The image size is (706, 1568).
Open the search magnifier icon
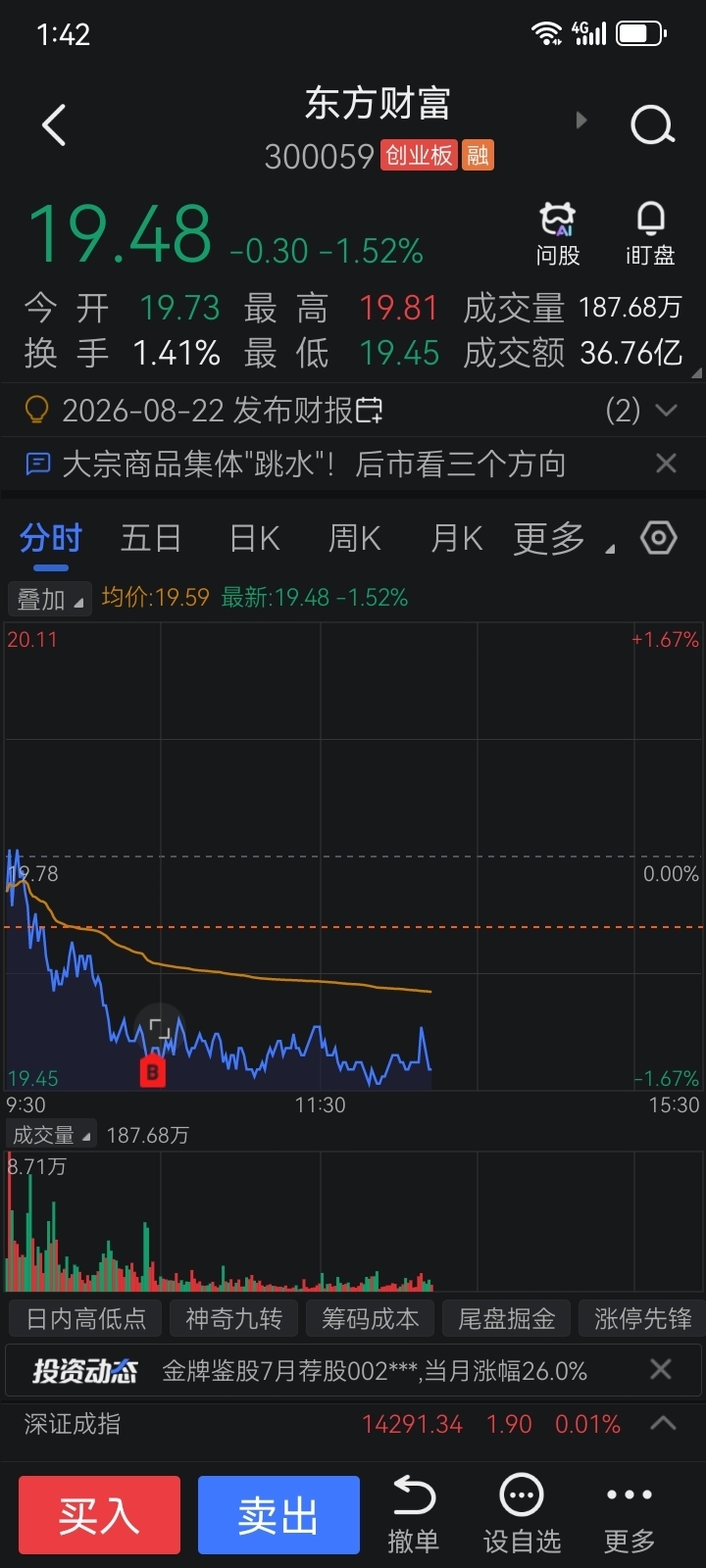pos(652,125)
